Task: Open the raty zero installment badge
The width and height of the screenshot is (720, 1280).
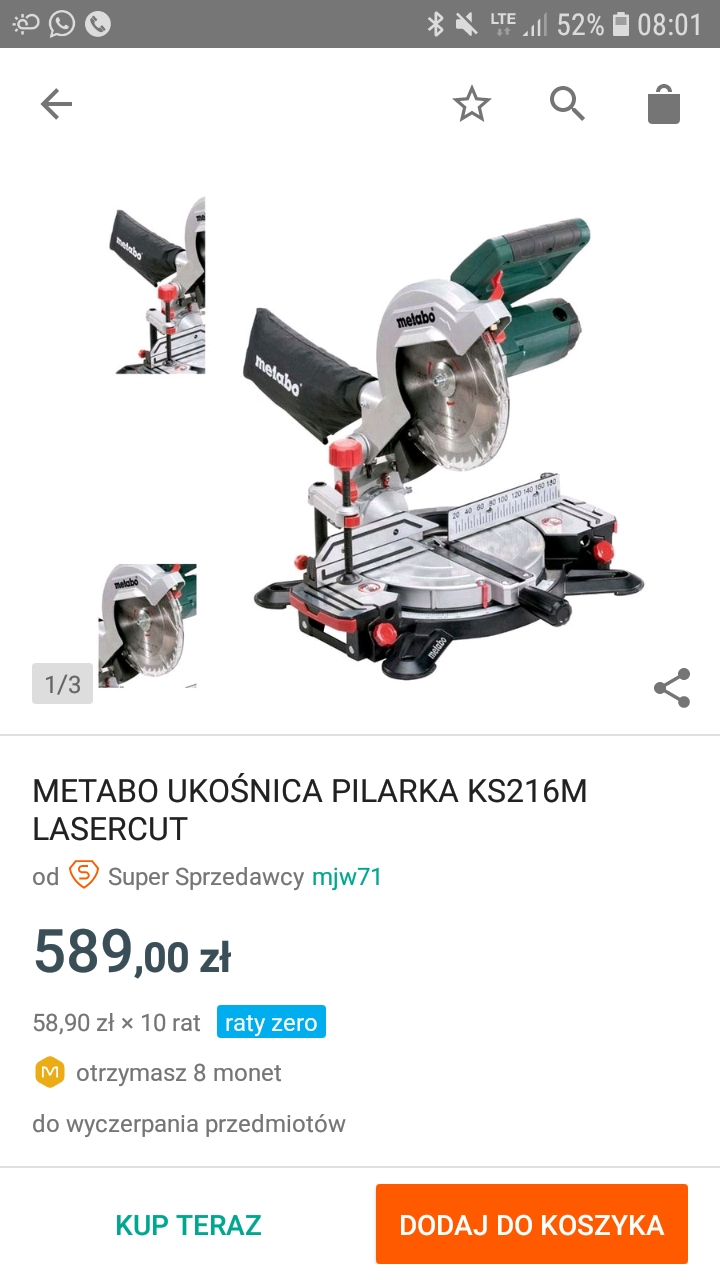Action: point(271,1023)
